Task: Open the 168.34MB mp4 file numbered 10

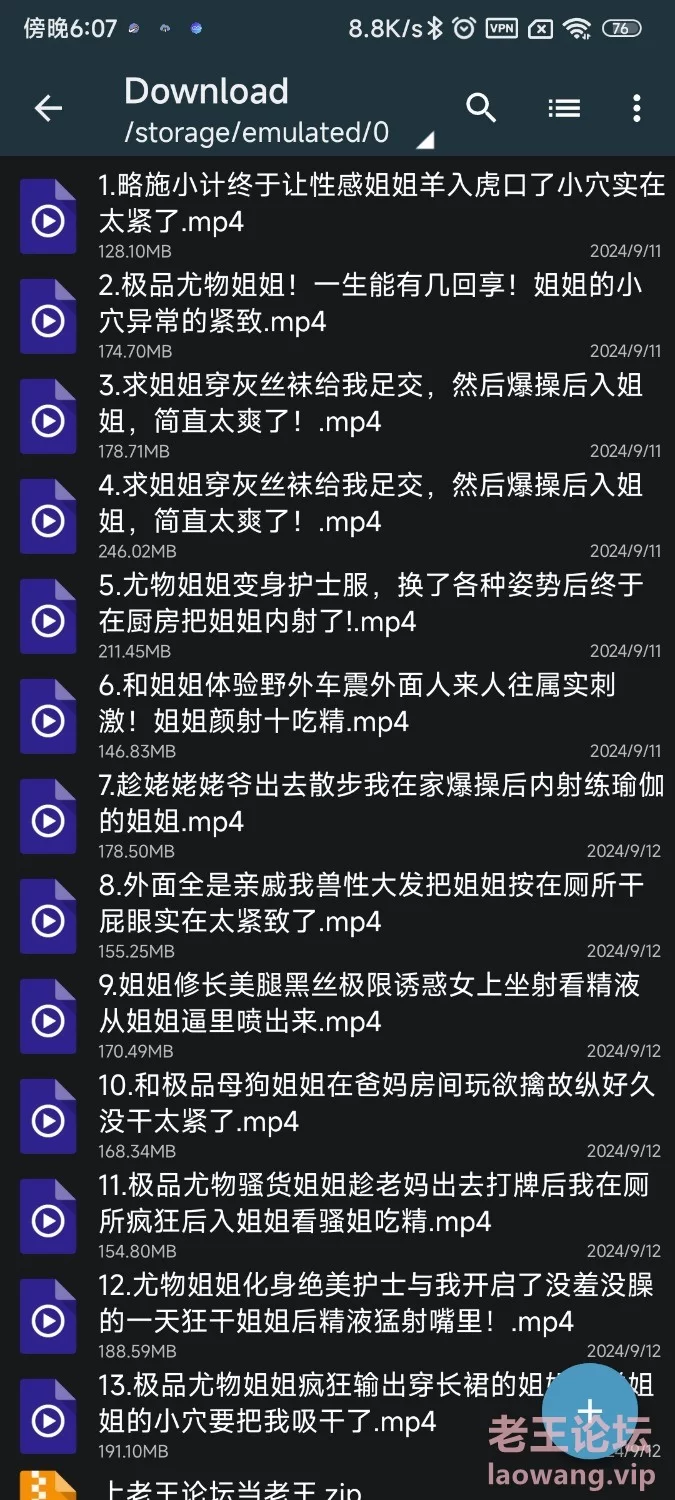Action: pyautogui.click(x=337, y=1115)
